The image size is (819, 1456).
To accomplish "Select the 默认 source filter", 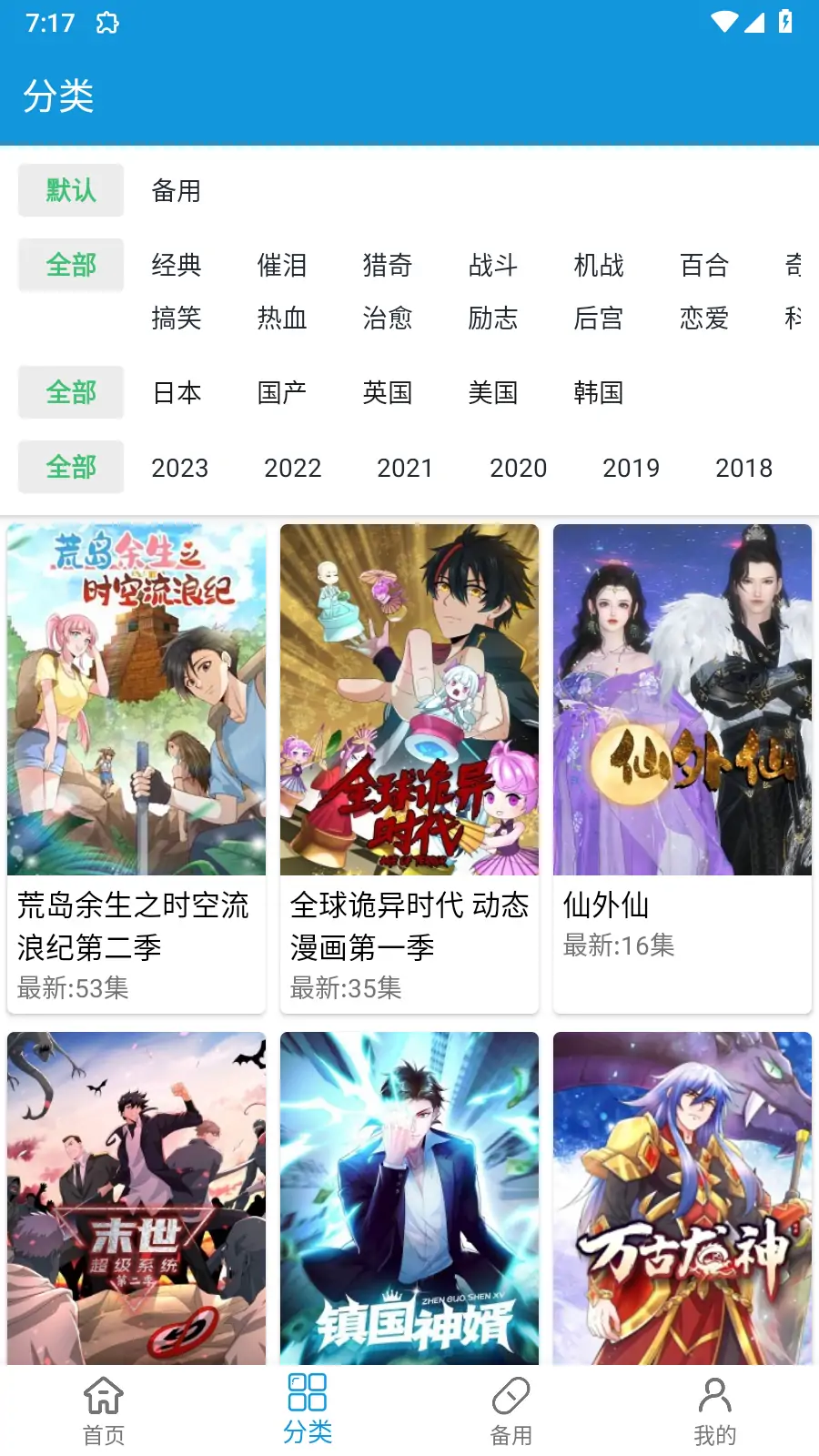I will (x=71, y=190).
